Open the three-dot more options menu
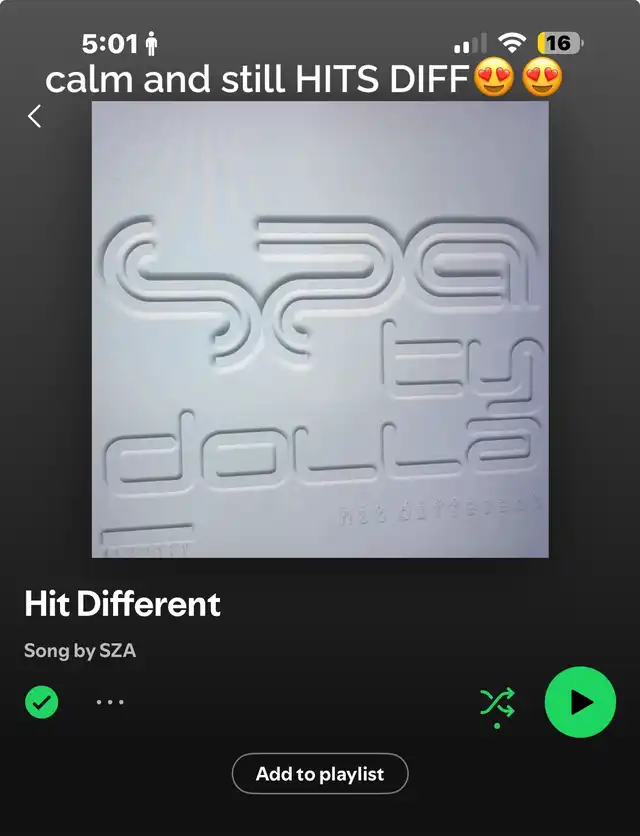Image resolution: width=640 pixels, height=836 pixels. coord(110,702)
